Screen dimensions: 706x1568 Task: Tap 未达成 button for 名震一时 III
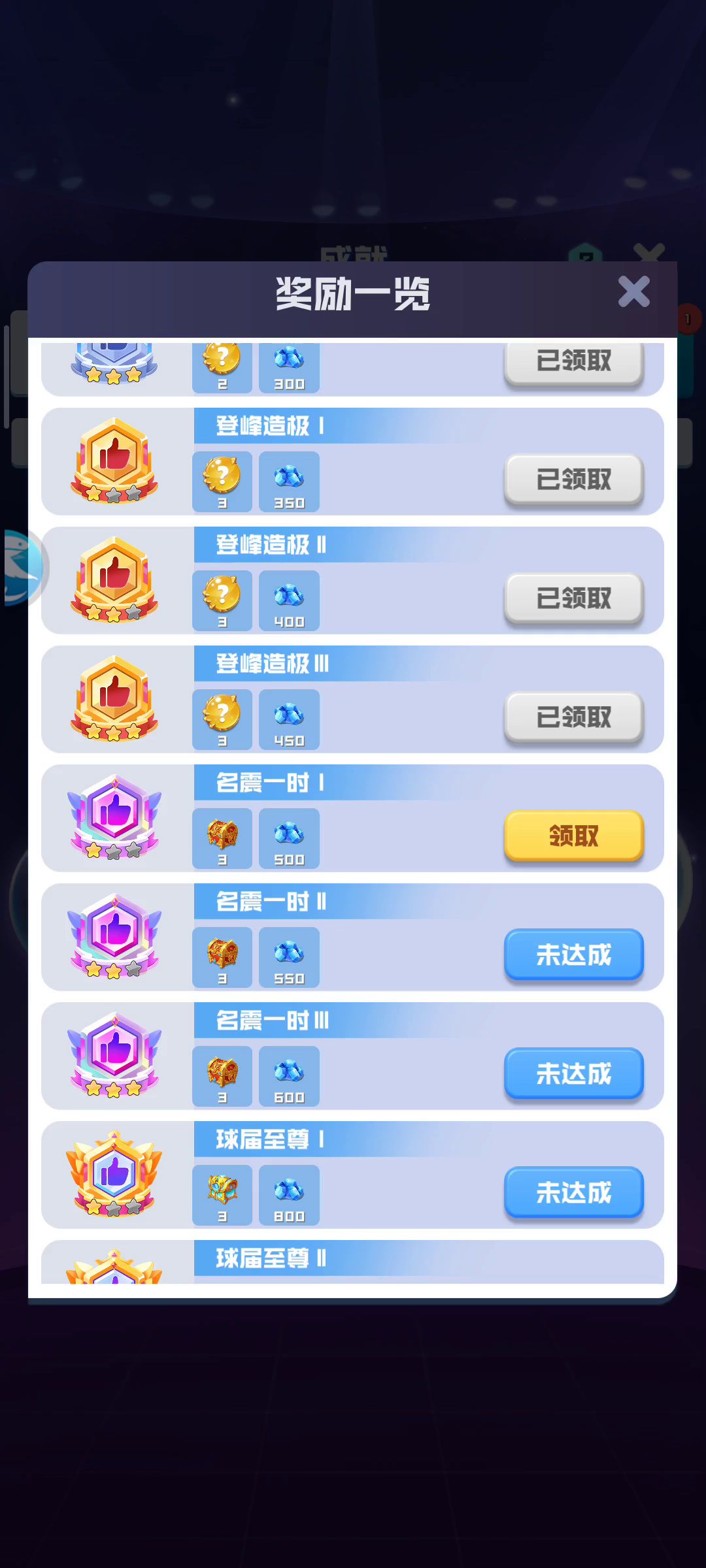pyautogui.click(x=573, y=1073)
